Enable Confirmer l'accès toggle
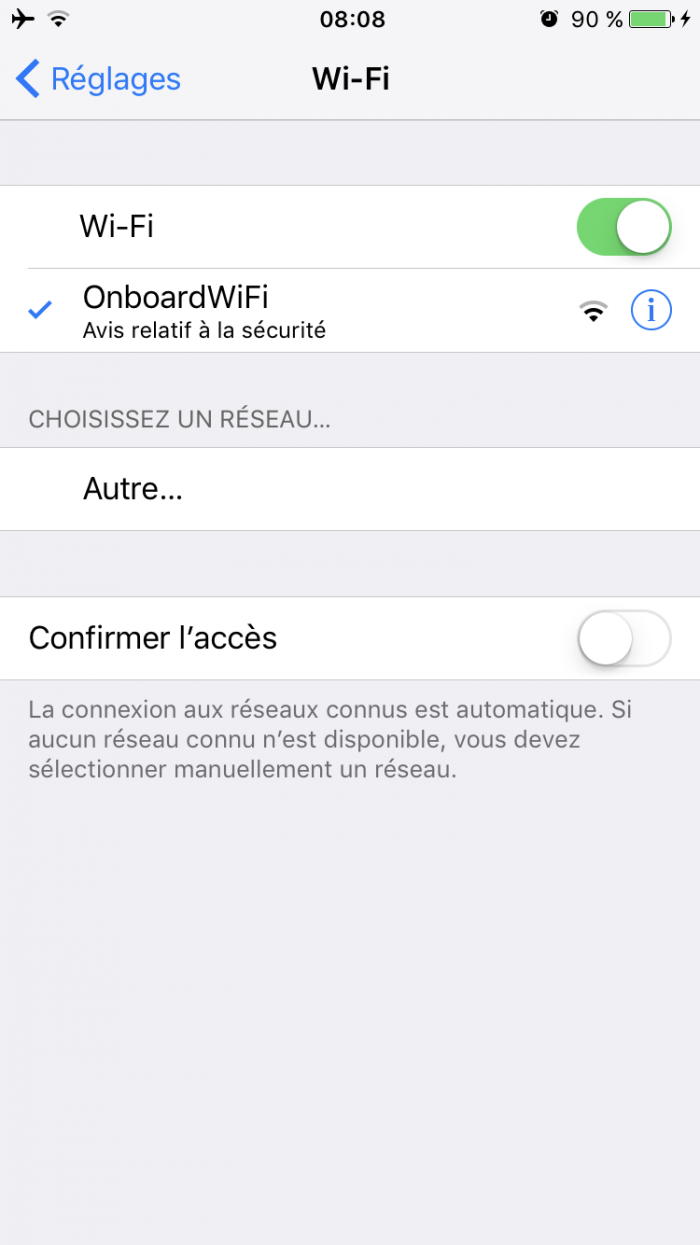700x1245 pixels. pyautogui.click(x=623, y=638)
